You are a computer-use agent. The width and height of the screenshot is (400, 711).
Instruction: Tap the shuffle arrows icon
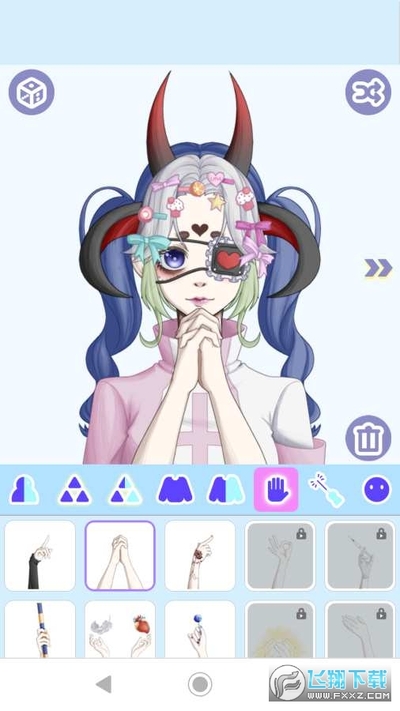(368, 92)
